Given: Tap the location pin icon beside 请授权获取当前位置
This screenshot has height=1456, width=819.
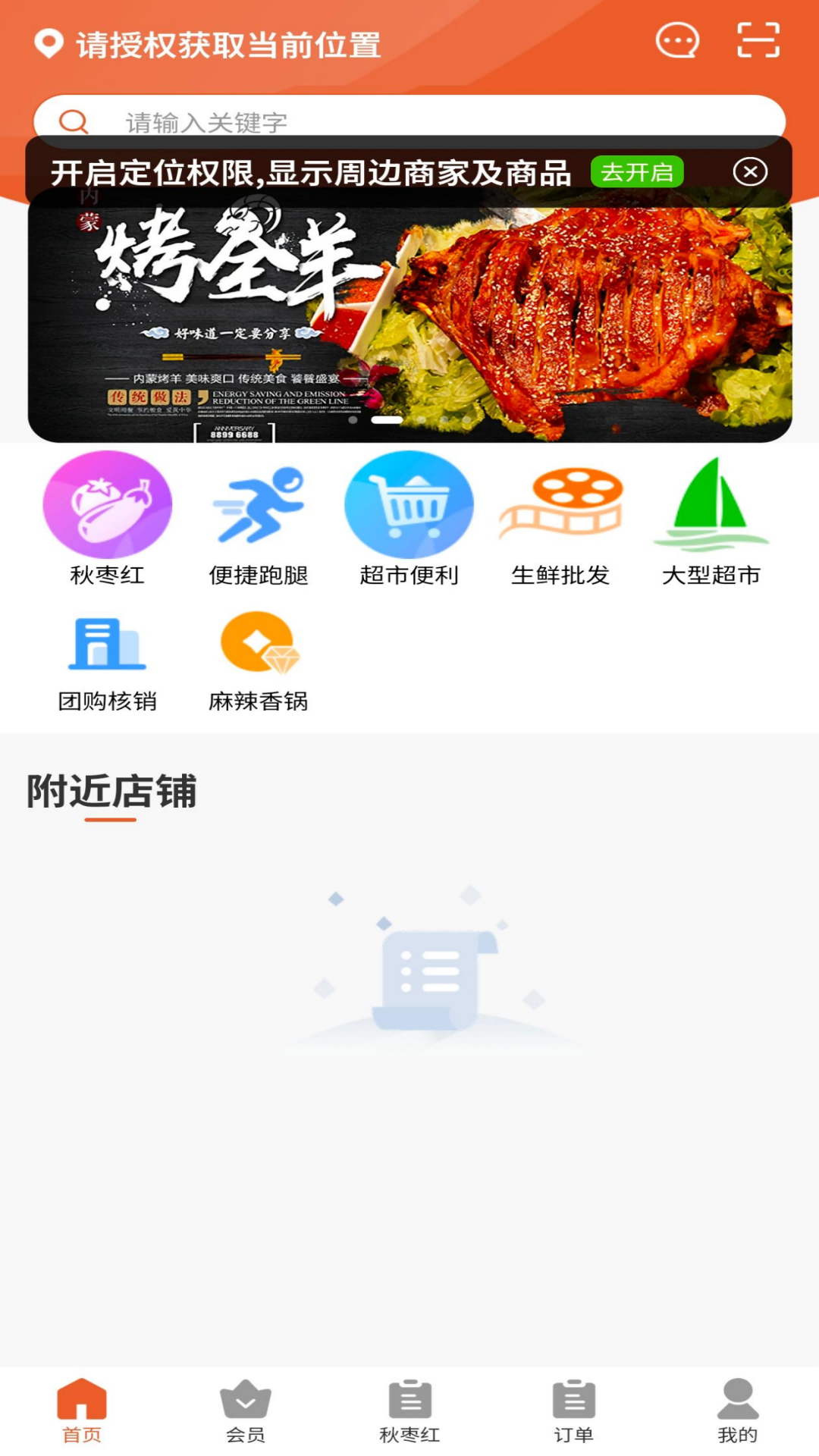Looking at the screenshot, I should click(x=48, y=44).
